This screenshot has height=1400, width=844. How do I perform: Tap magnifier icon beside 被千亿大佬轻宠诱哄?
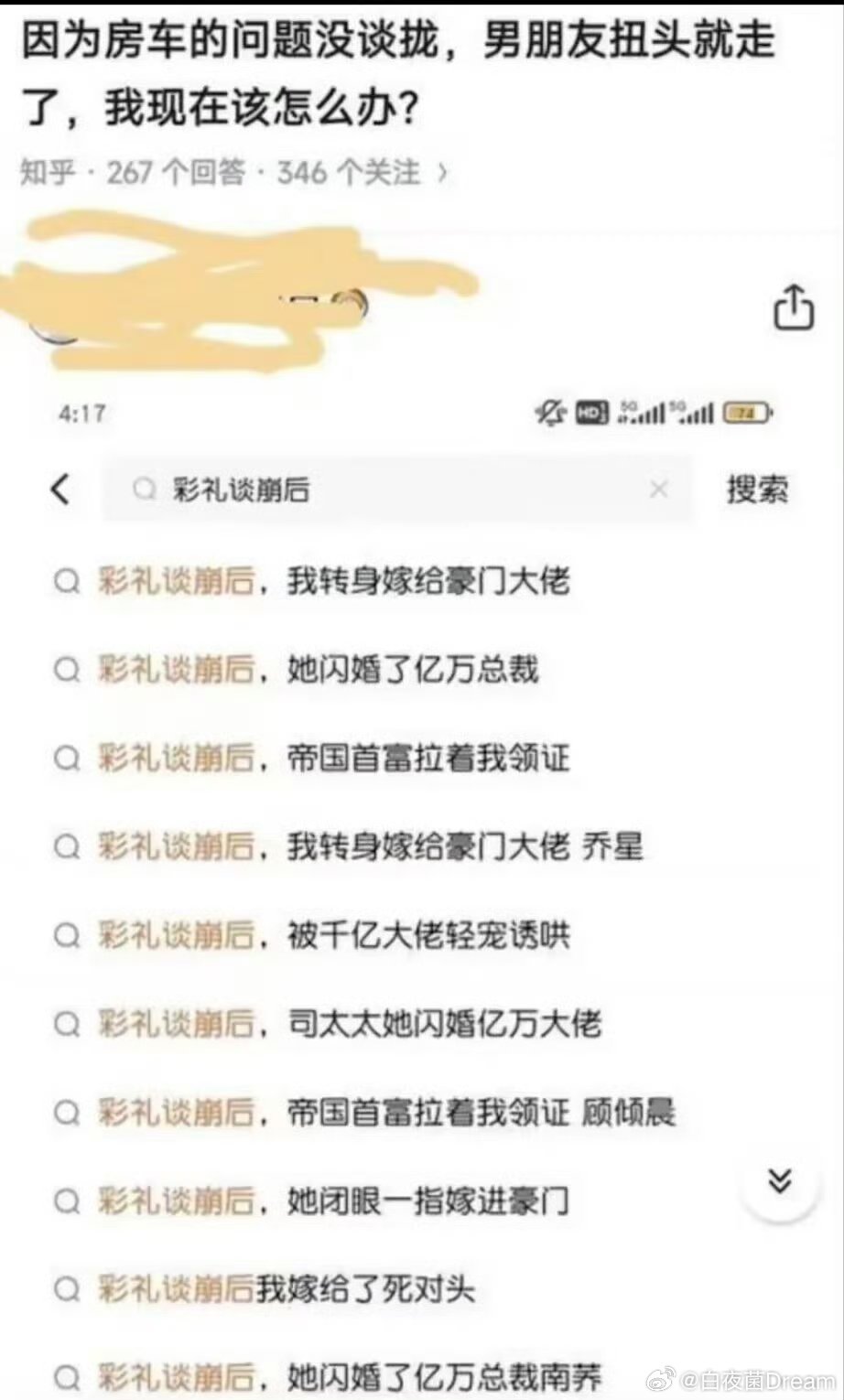click(x=65, y=936)
